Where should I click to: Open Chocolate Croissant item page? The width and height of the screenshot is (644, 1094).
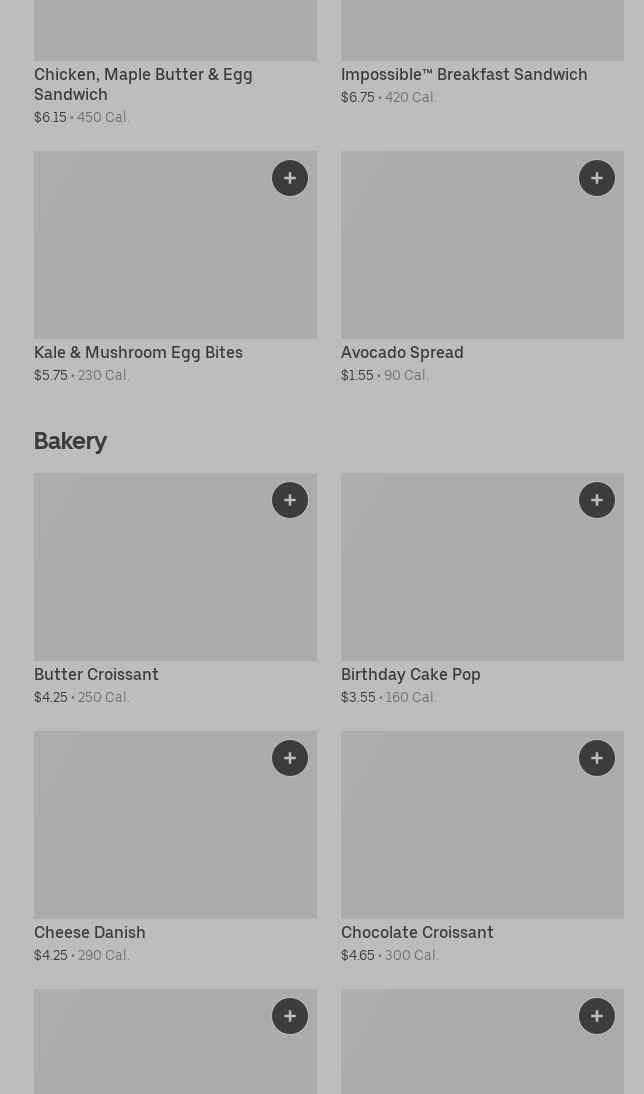pyautogui.click(x=482, y=848)
